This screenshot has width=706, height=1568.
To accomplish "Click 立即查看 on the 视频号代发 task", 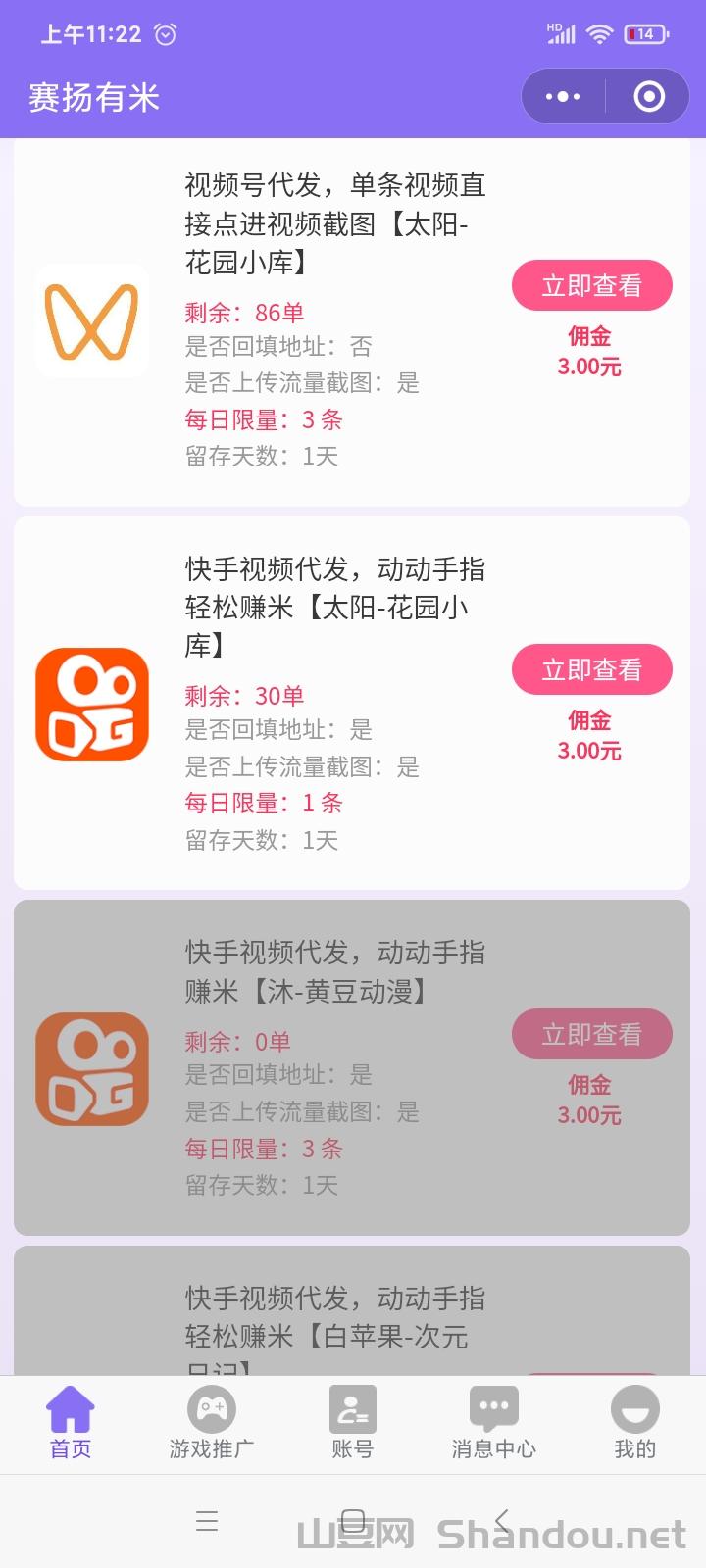I will tap(591, 285).
